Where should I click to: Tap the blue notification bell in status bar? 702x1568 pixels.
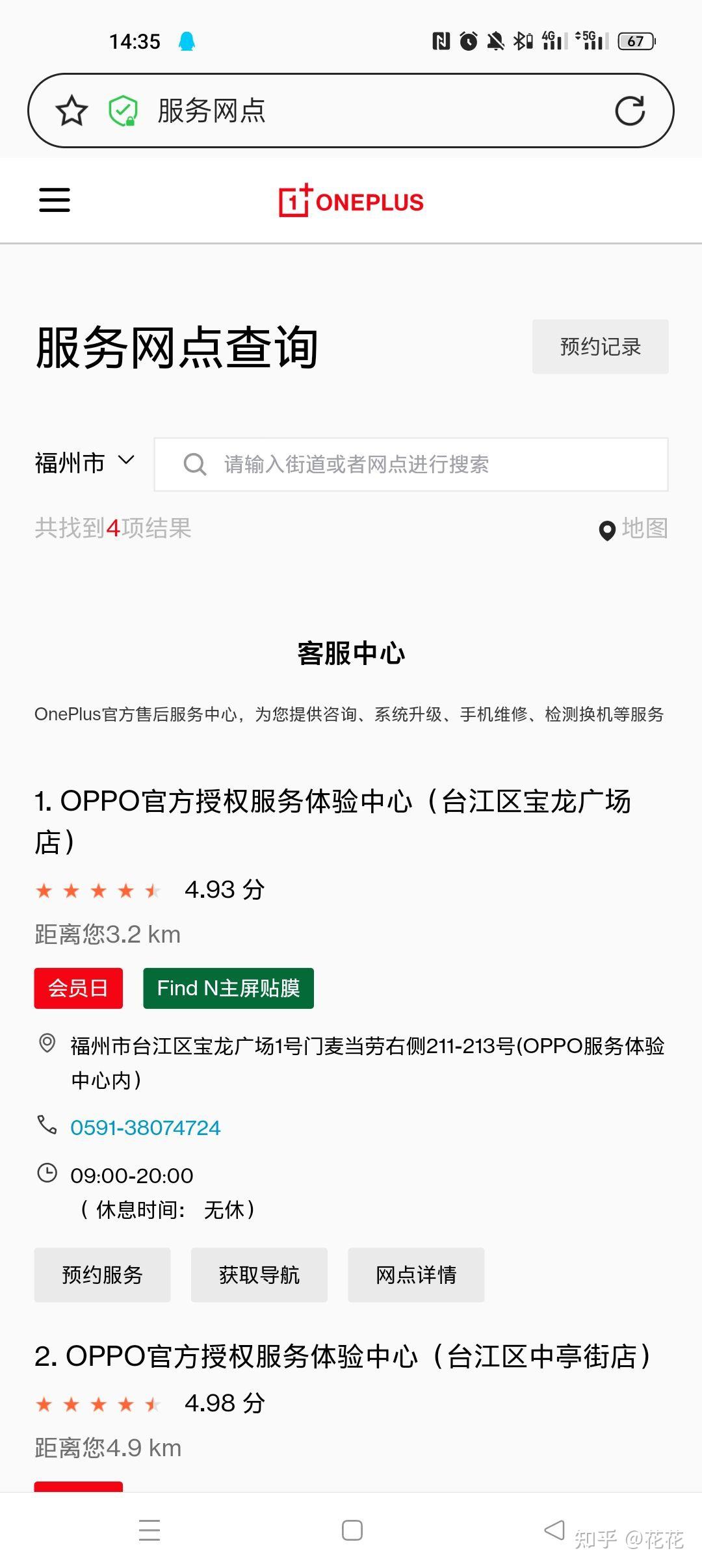pyautogui.click(x=188, y=41)
